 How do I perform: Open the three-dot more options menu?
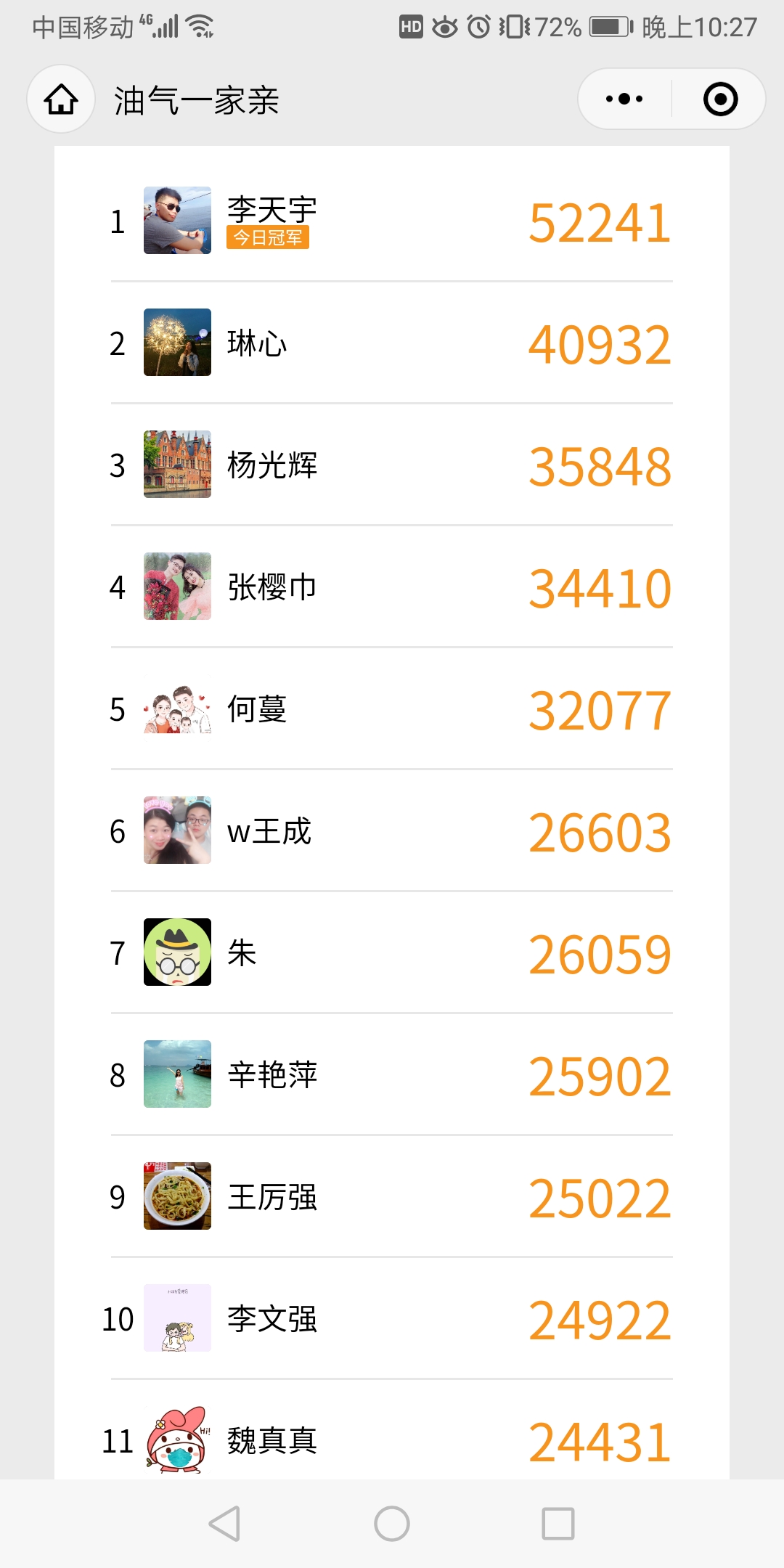[x=624, y=99]
